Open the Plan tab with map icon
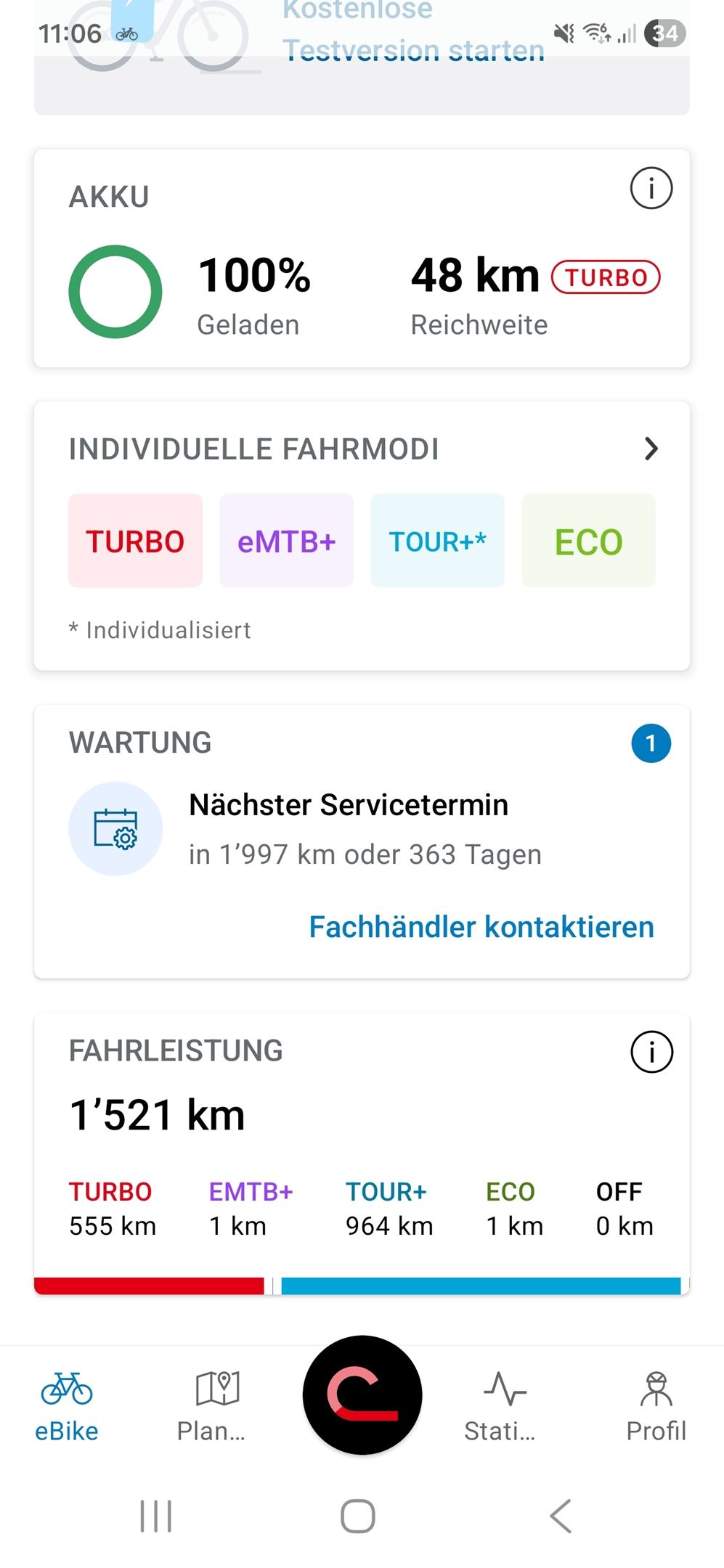Viewport: 724px width, 1568px height. point(212,1406)
